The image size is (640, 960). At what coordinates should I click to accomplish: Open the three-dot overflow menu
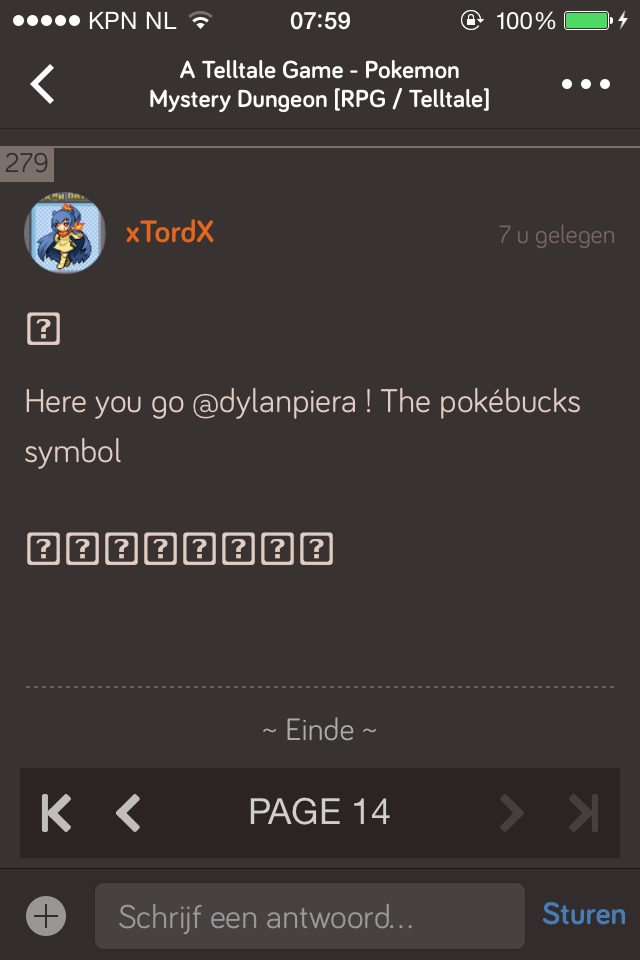586,84
